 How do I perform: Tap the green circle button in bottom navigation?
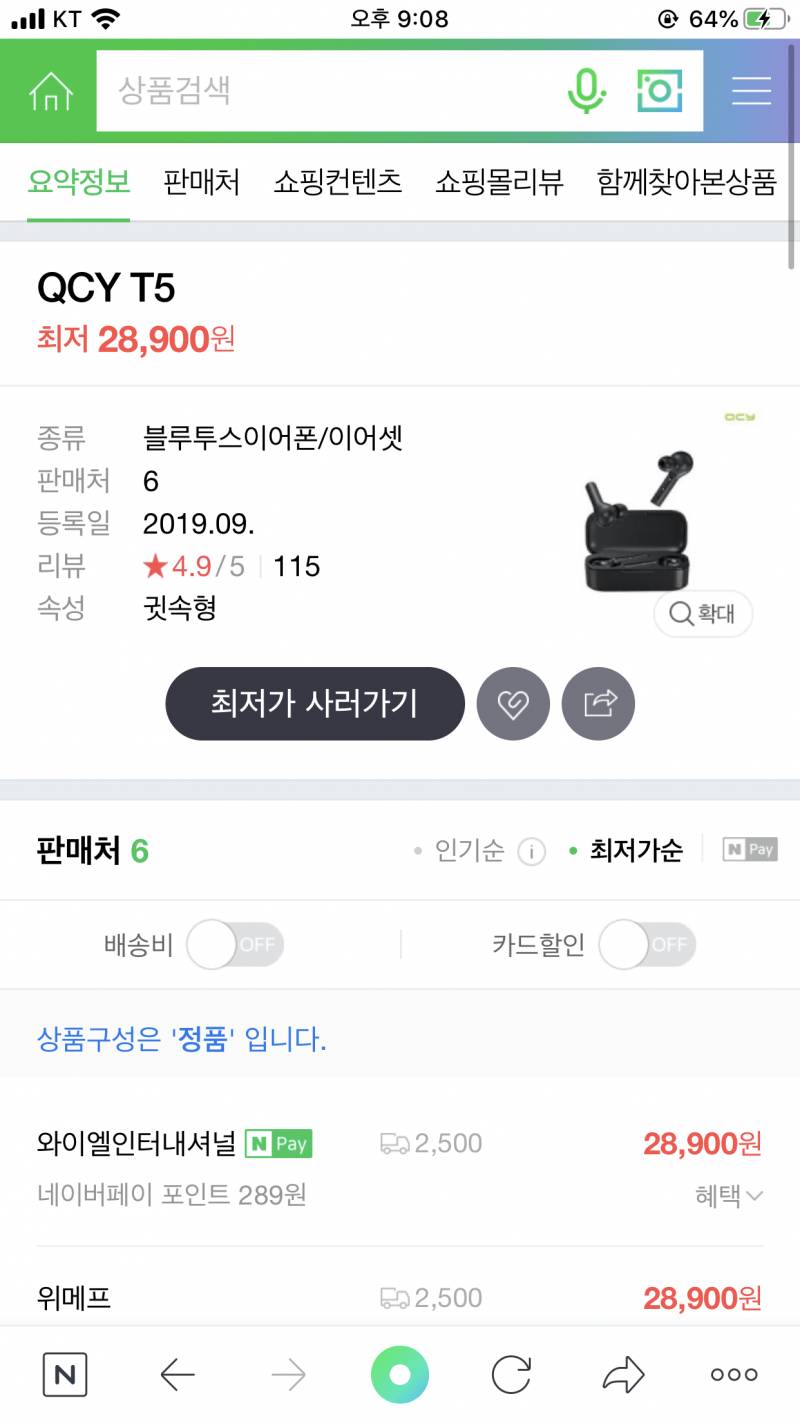click(x=399, y=1374)
